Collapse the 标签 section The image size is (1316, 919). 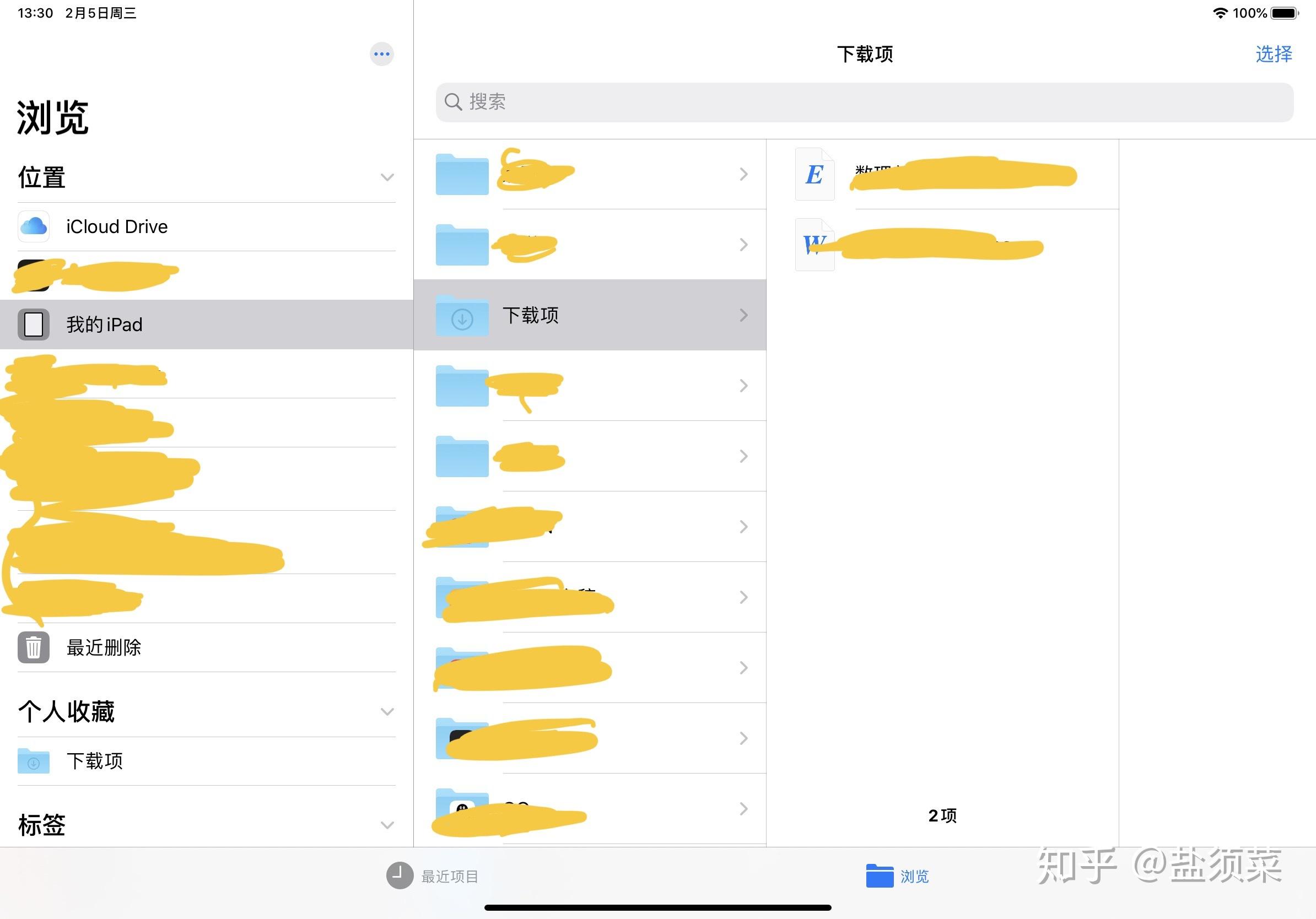click(x=387, y=825)
